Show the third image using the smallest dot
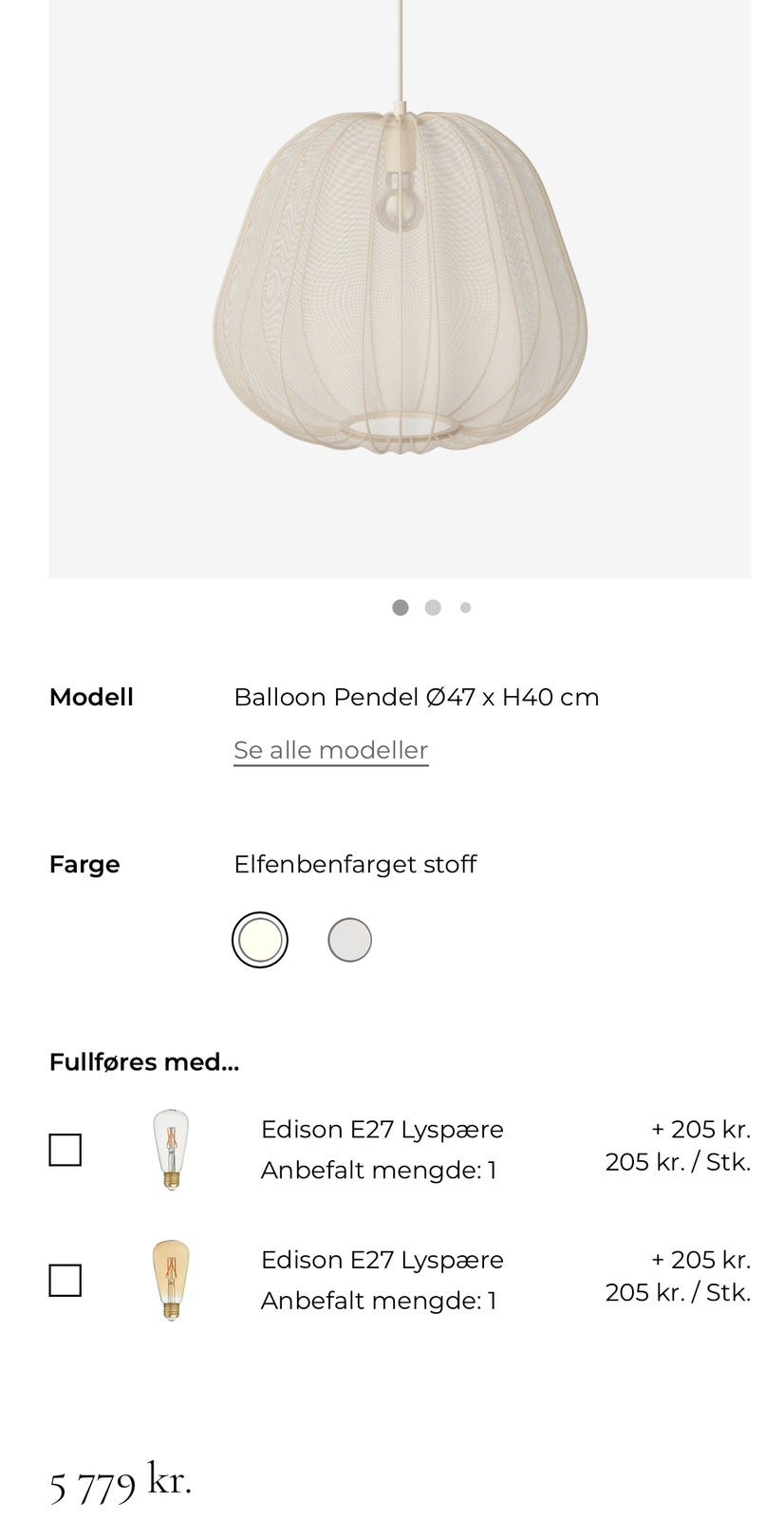Image resolution: width=784 pixels, height=1519 pixels. click(465, 607)
